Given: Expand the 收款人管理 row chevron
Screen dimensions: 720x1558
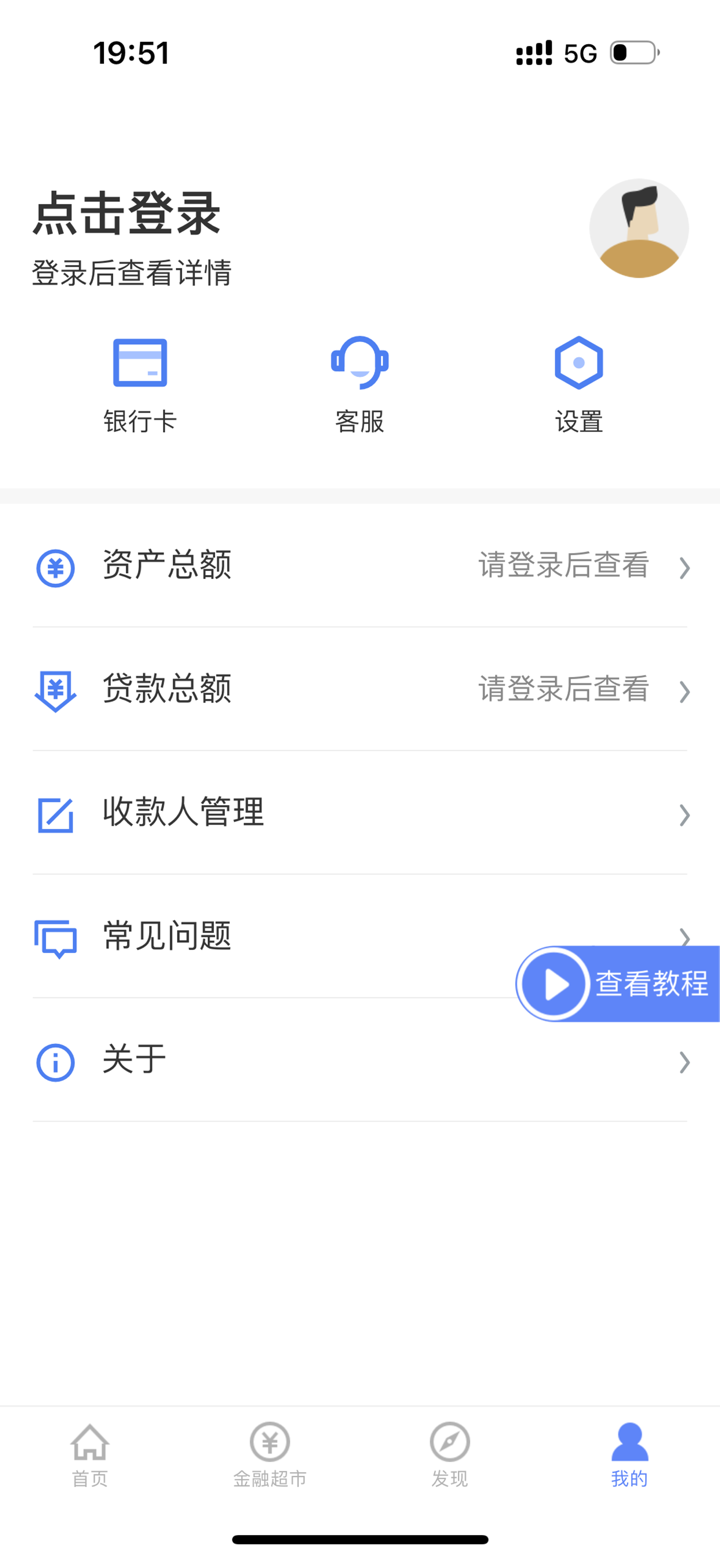Looking at the screenshot, I should pyautogui.click(x=684, y=815).
